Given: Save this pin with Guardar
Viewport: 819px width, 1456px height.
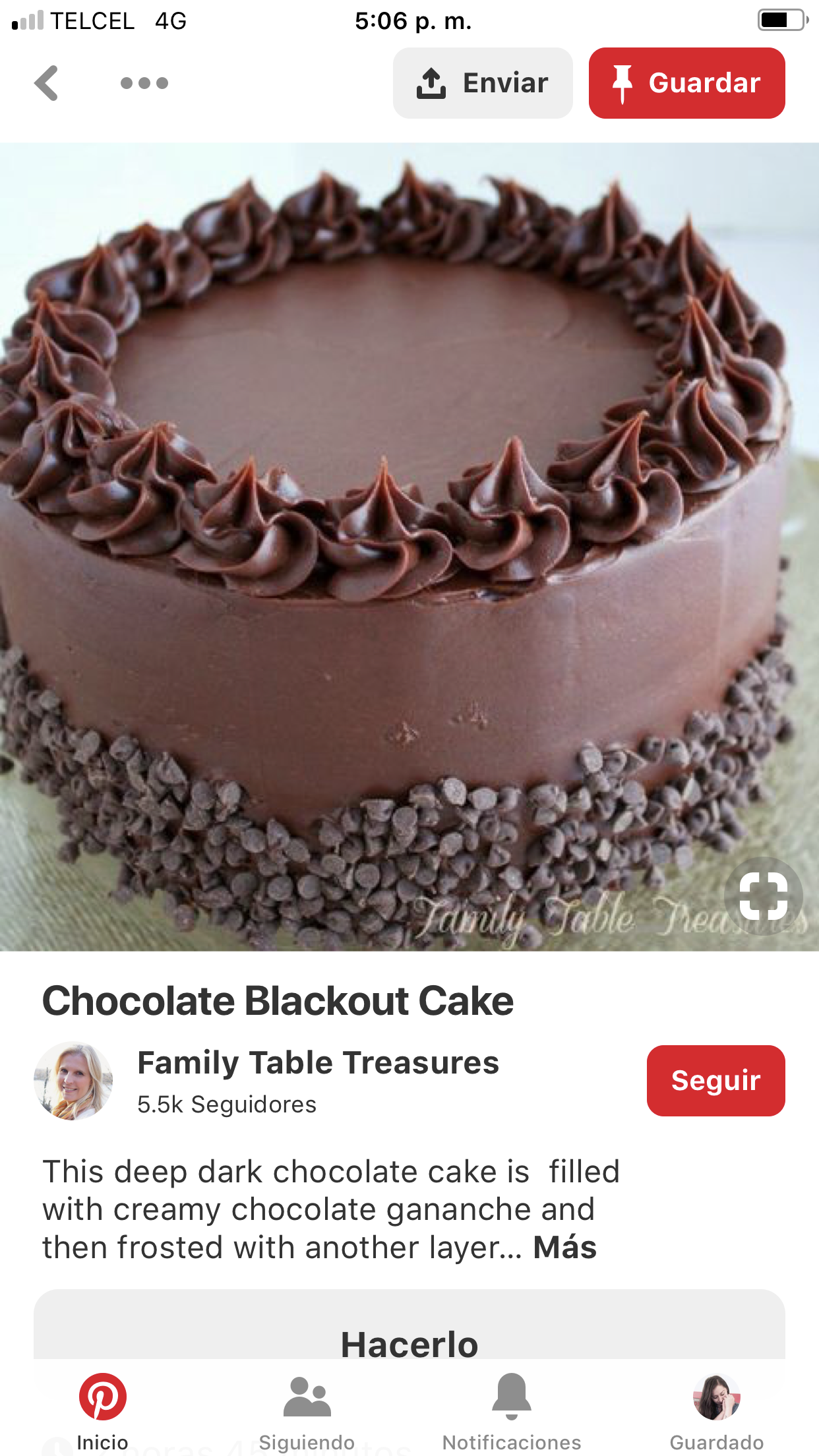Looking at the screenshot, I should 686,83.
